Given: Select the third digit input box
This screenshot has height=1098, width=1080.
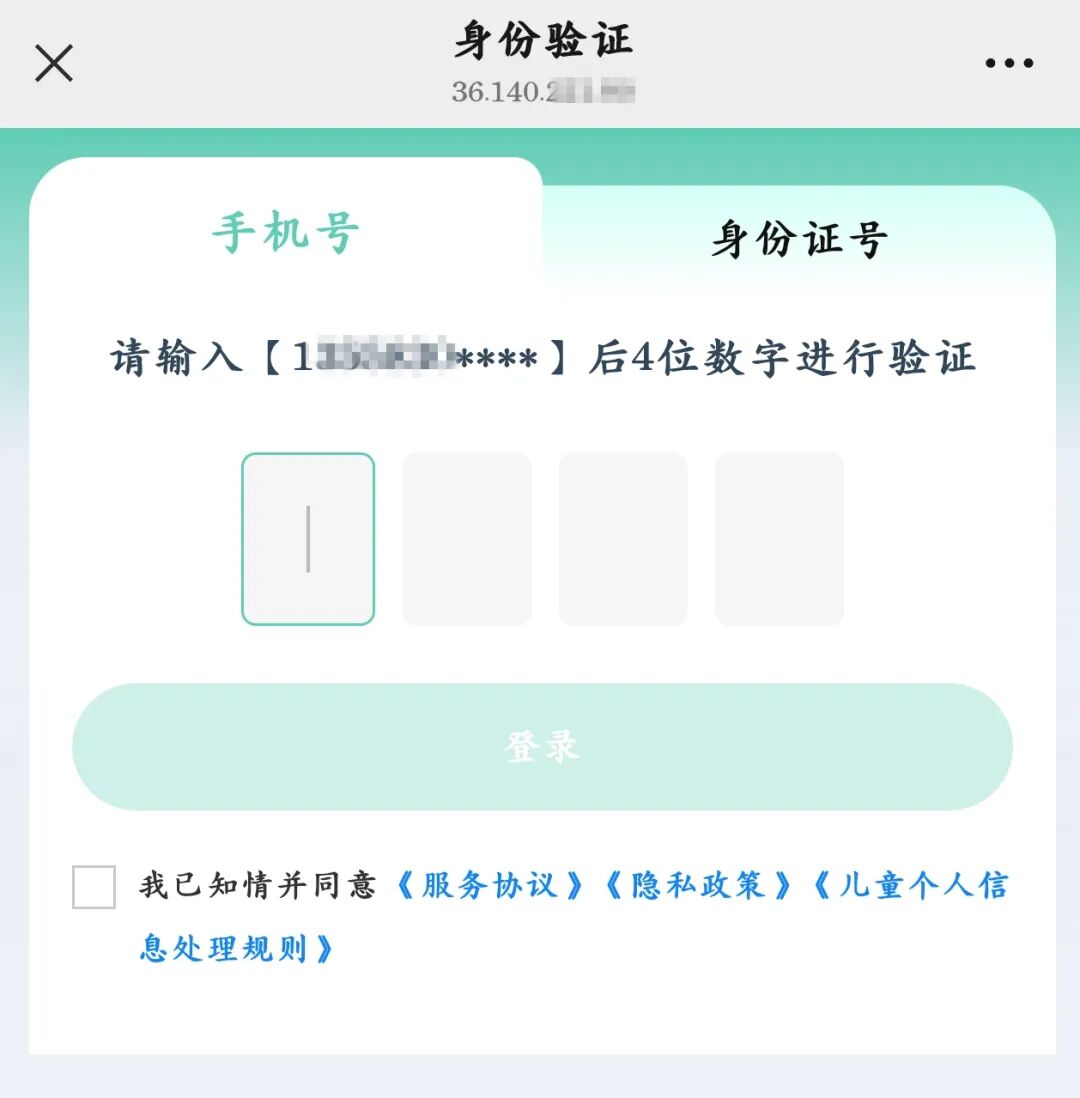Looking at the screenshot, I should 623,539.
